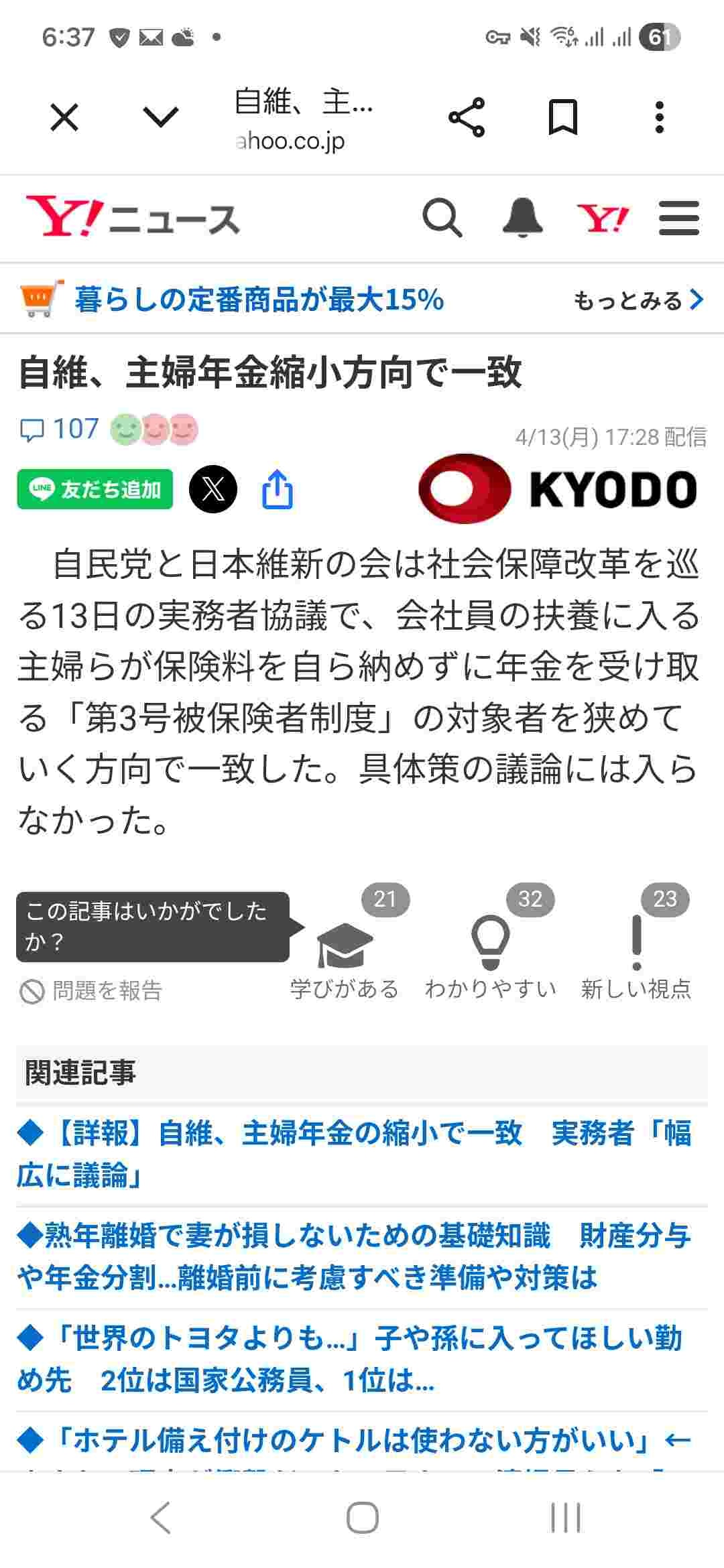Go back with the system back button
Viewport: 724px width, 1568px height.
click(161, 1517)
